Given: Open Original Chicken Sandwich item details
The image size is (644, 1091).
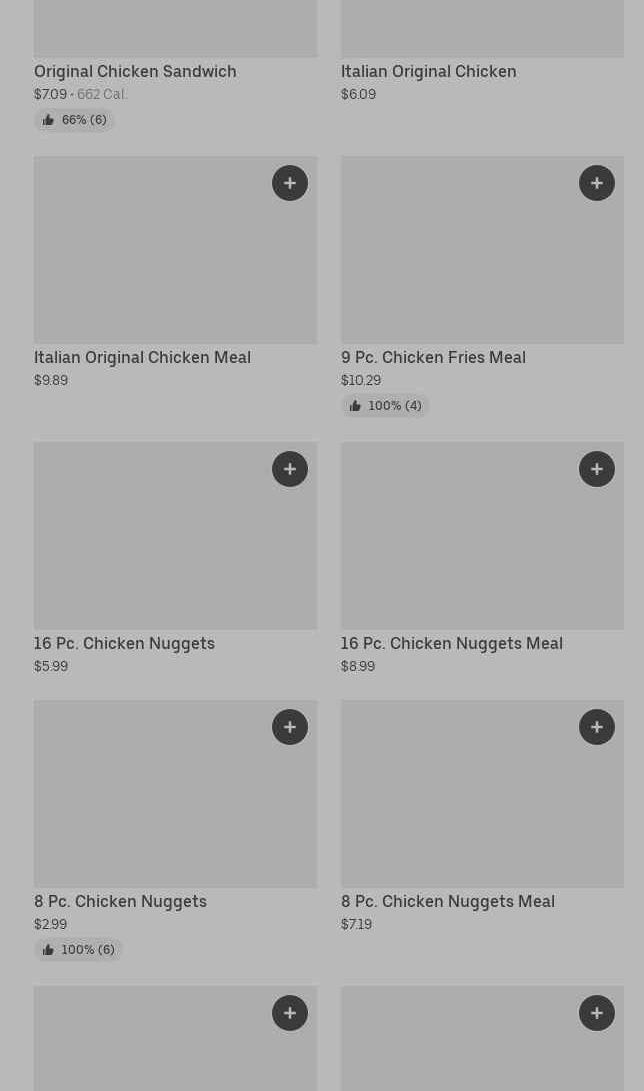Looking at the screenshot, I should (x=135, y=71).
